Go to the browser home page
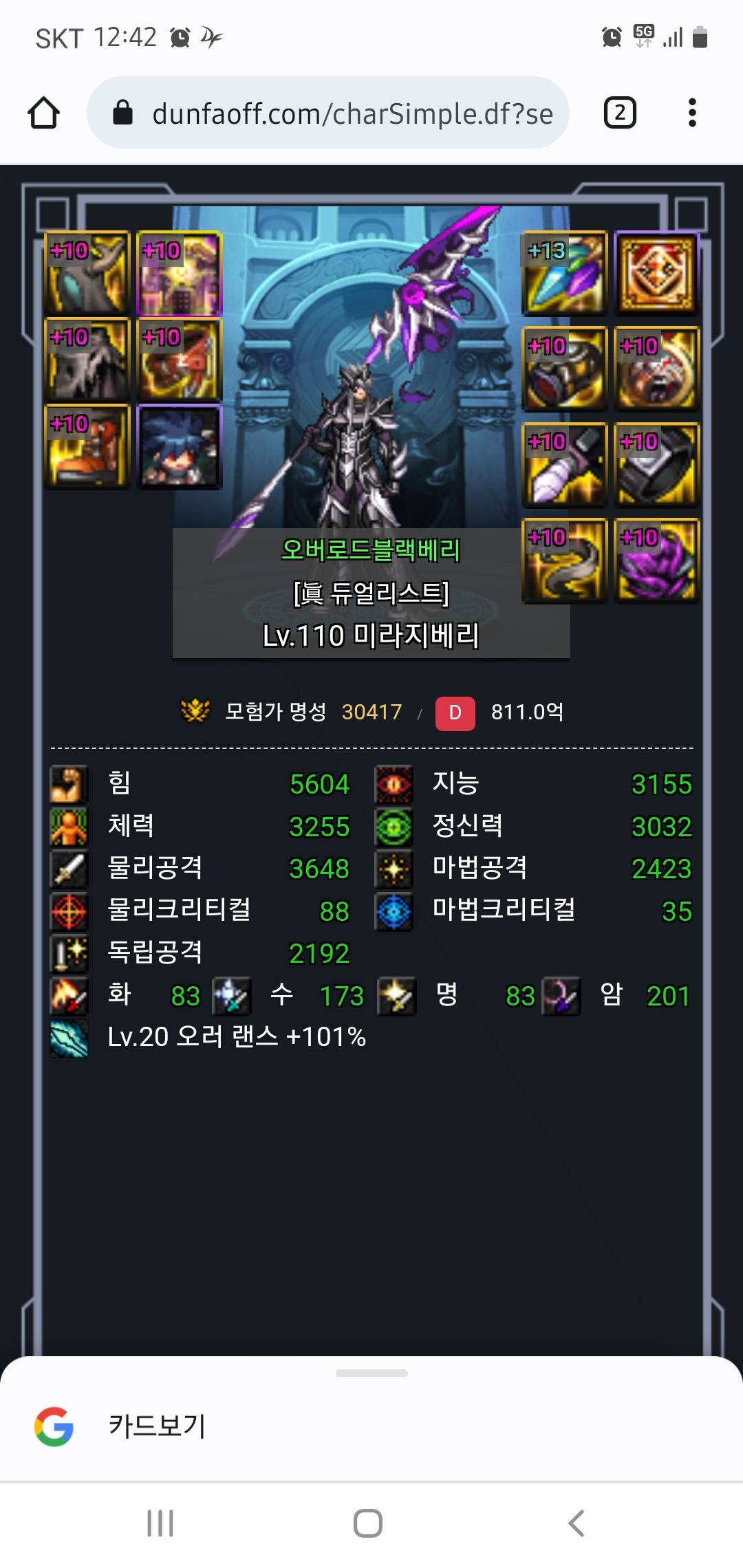 [44, 113]
